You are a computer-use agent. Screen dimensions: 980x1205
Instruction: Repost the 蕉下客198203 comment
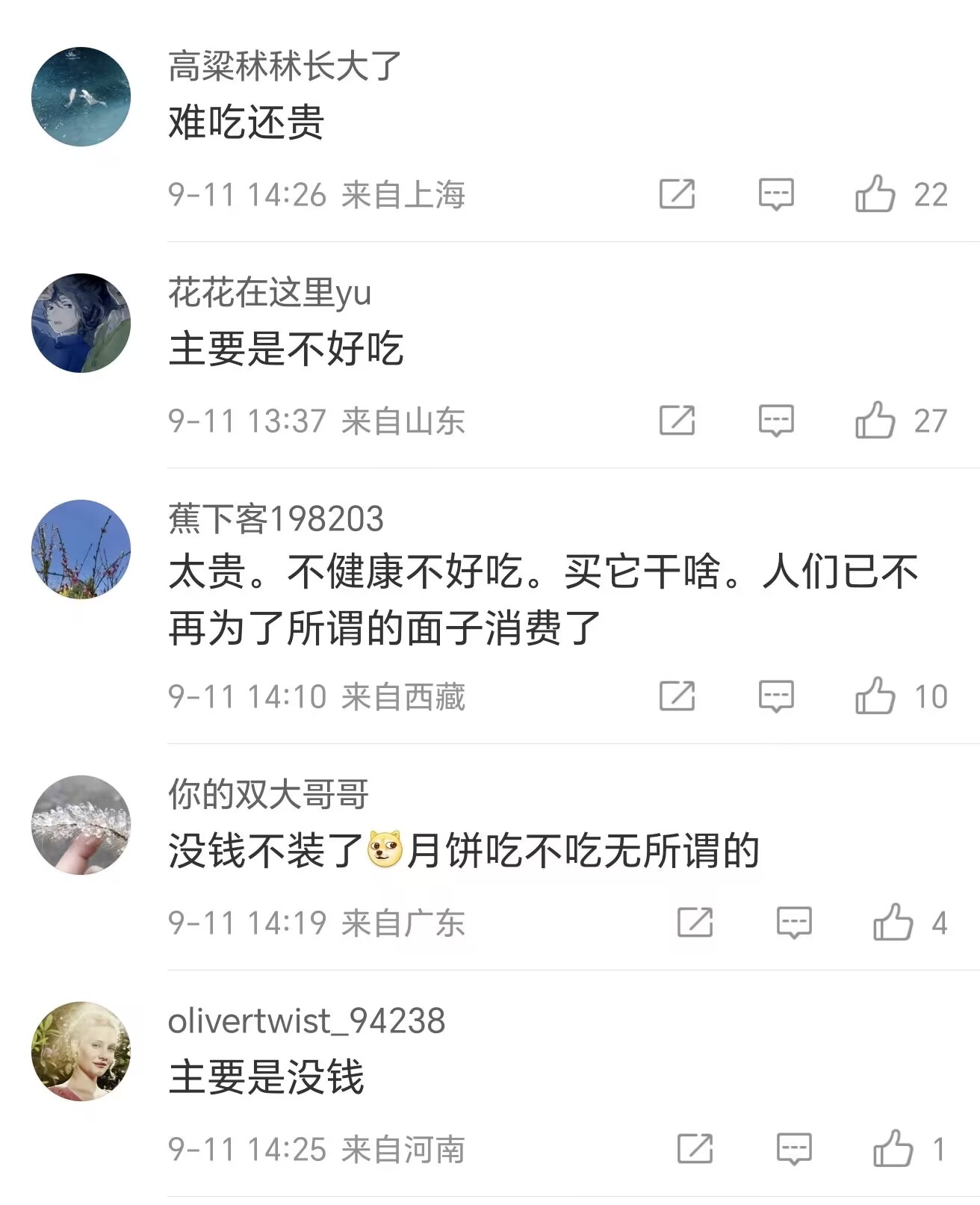coord(677,696)
